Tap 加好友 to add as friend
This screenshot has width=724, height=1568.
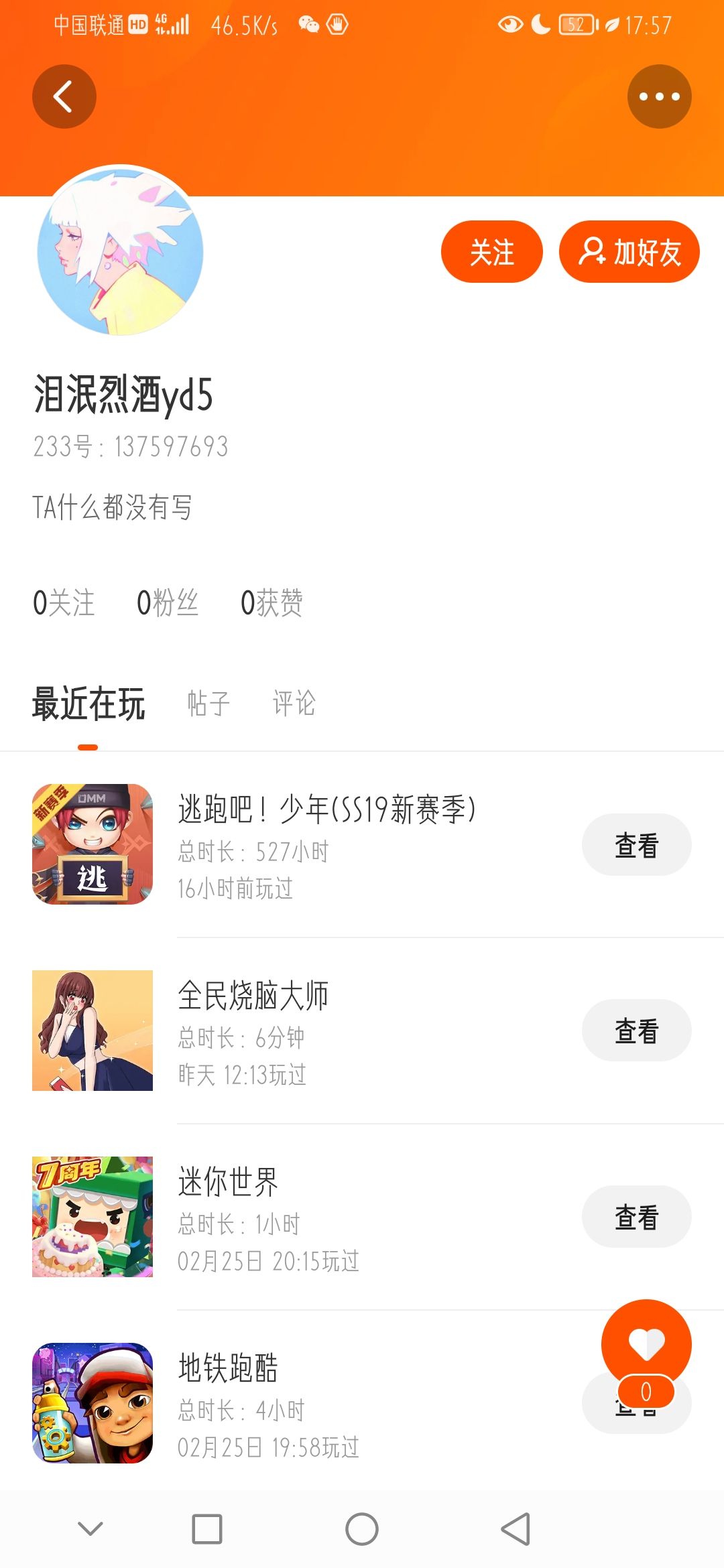[629, 252]
